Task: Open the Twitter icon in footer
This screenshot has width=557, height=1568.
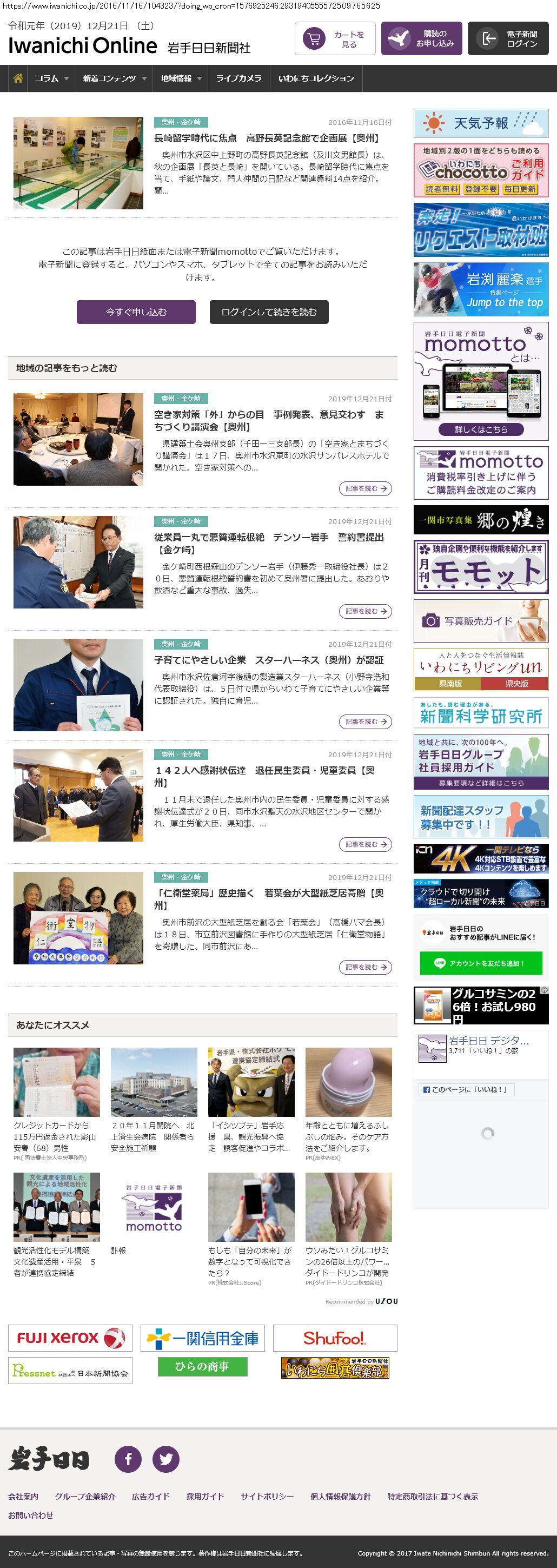Action: coord(165,1459)
